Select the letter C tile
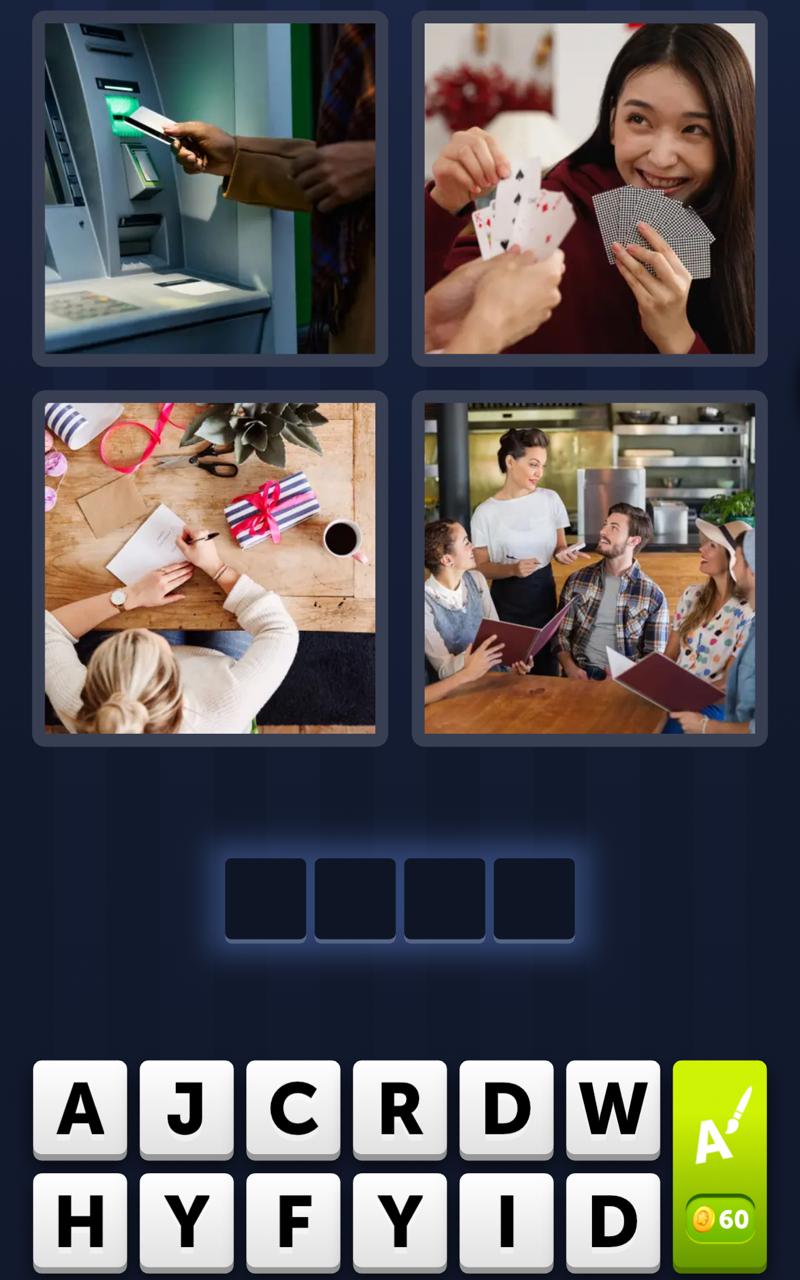The image size is (800, 1280). pyautogui.click(x=293, y=1110)
